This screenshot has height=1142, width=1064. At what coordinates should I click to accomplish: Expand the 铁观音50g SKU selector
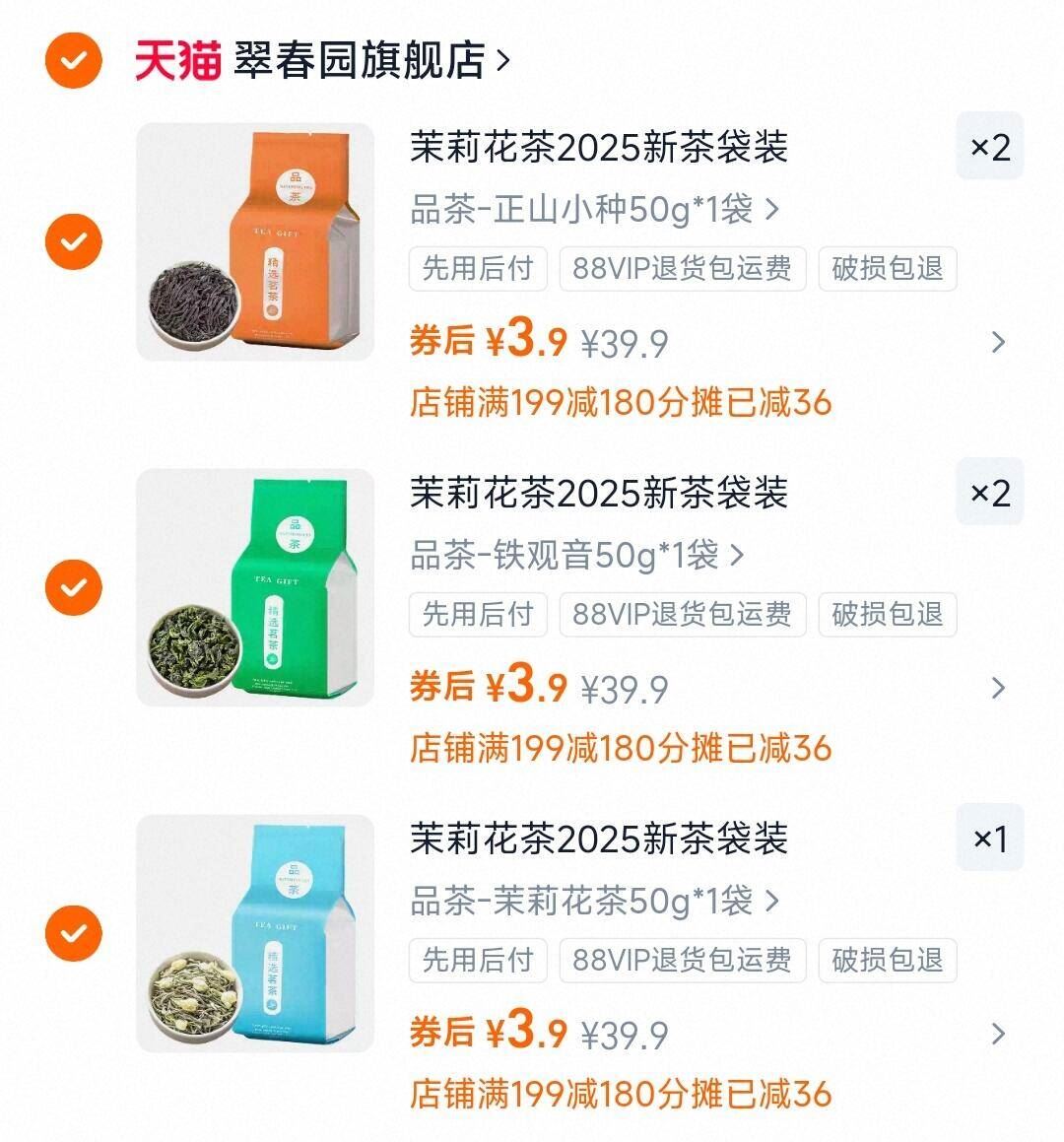tap(576, 555)
